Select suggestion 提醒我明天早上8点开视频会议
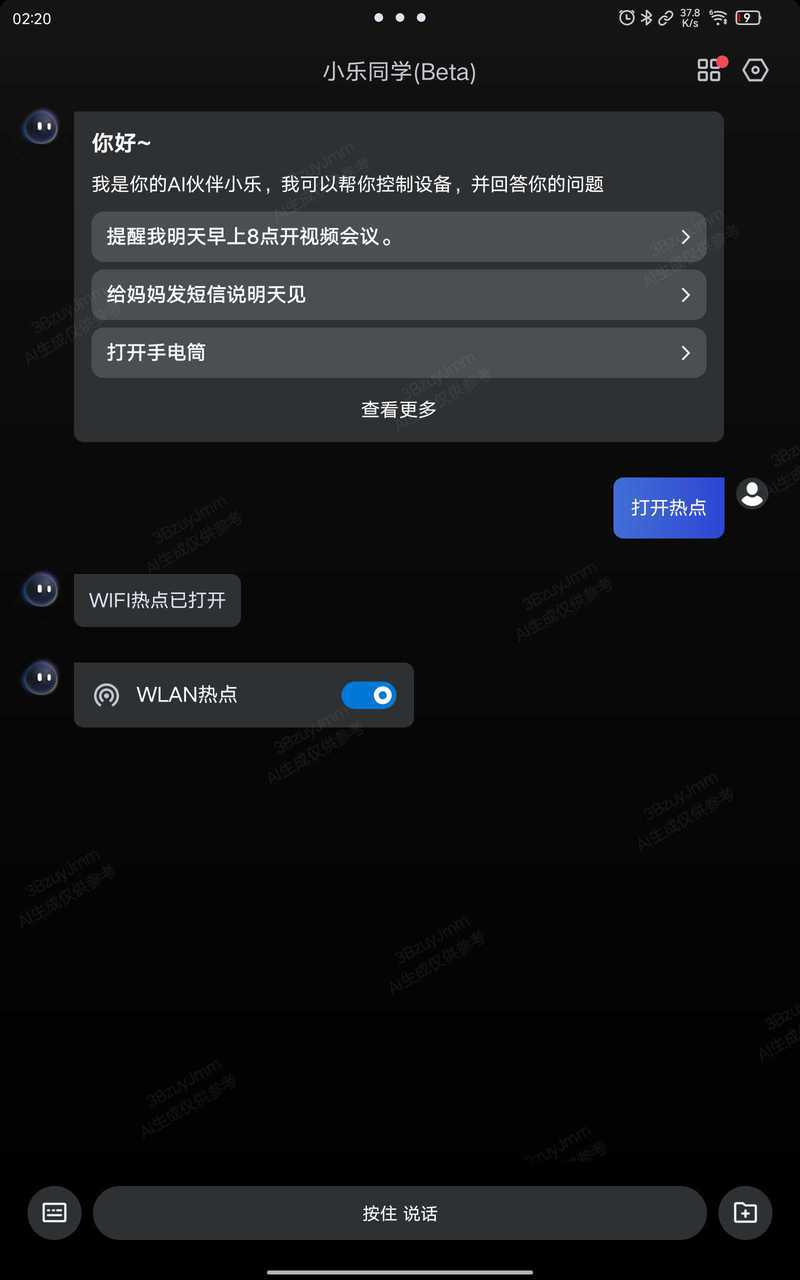This screenshot has width=800, height=1280. pyautogui.click(x=399, y=237)
